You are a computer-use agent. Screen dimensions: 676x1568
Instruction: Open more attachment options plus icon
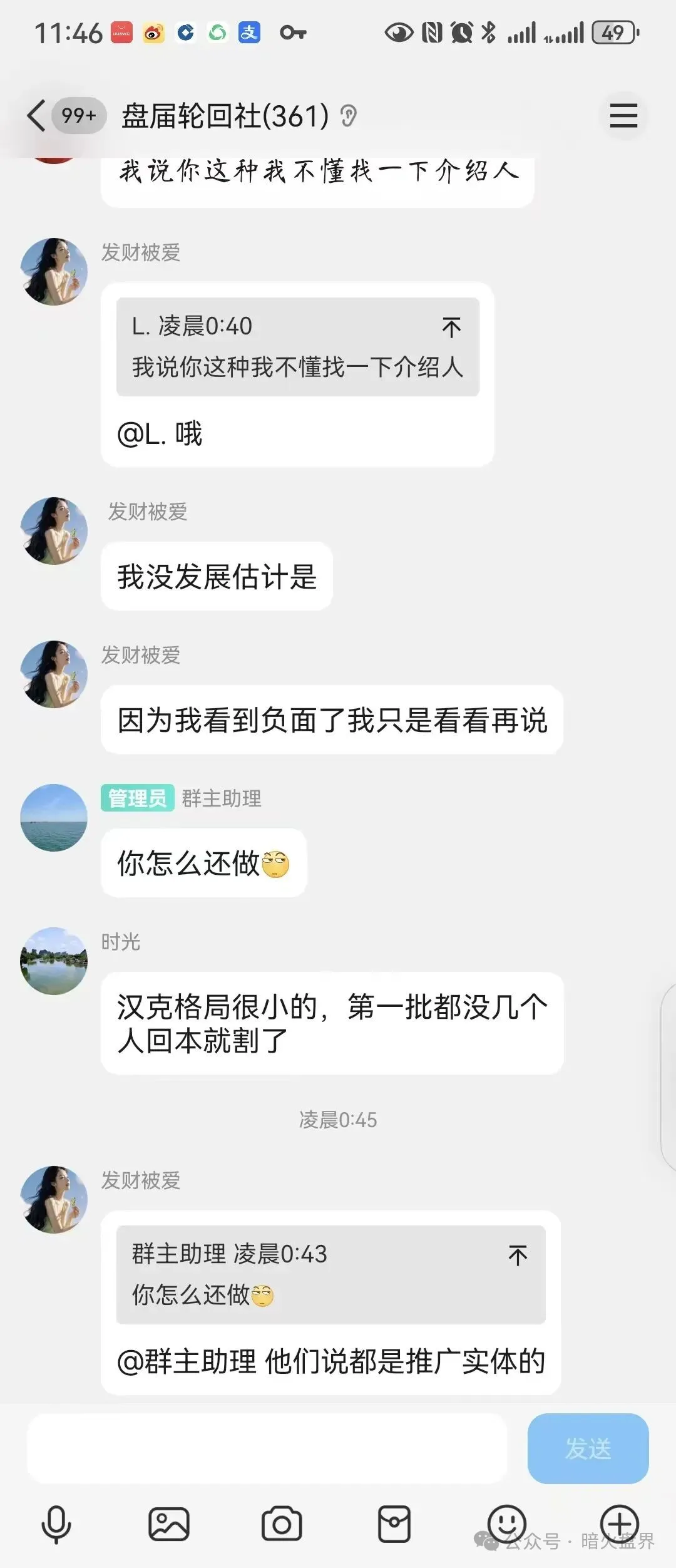point(619,1523)
